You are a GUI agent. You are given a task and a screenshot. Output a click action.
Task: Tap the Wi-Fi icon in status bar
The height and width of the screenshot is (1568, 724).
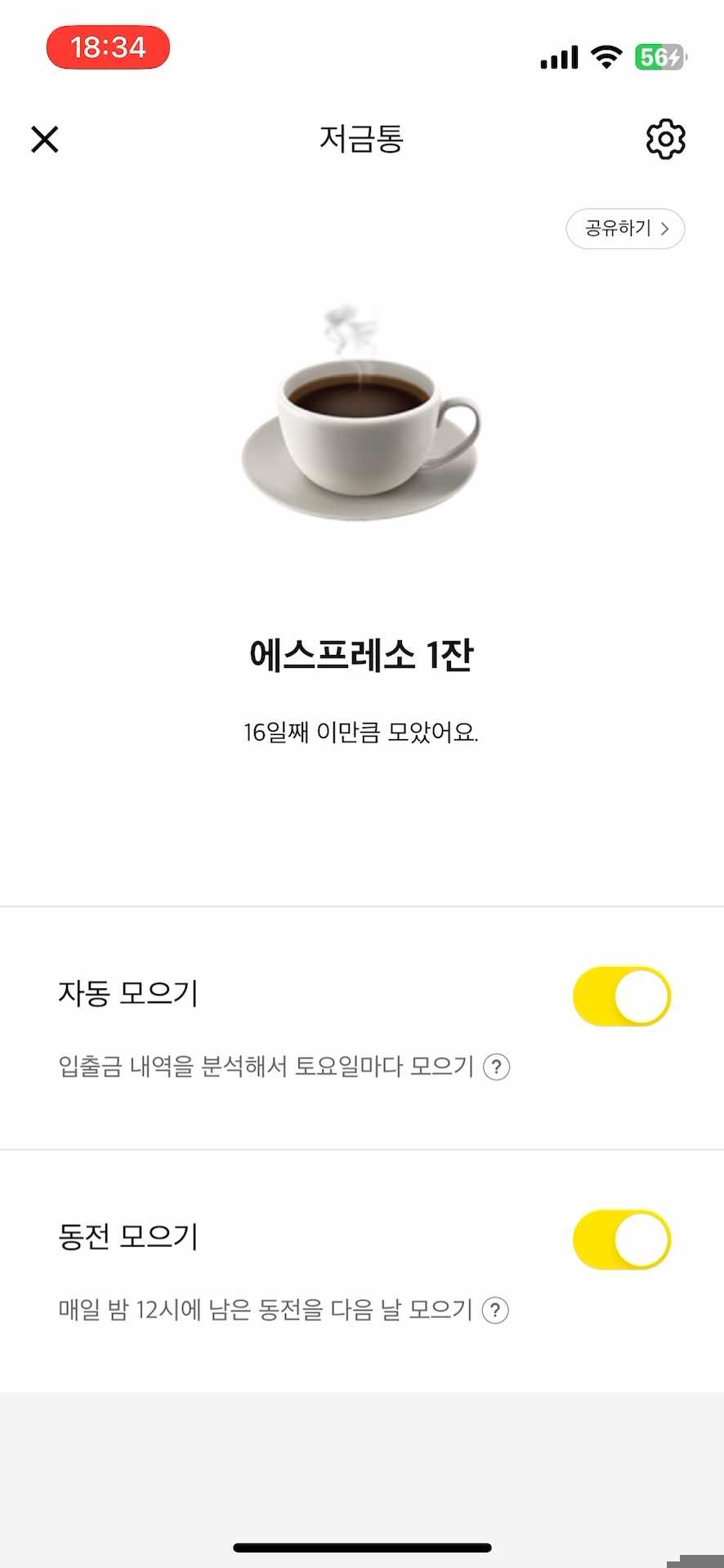point(605,56)
